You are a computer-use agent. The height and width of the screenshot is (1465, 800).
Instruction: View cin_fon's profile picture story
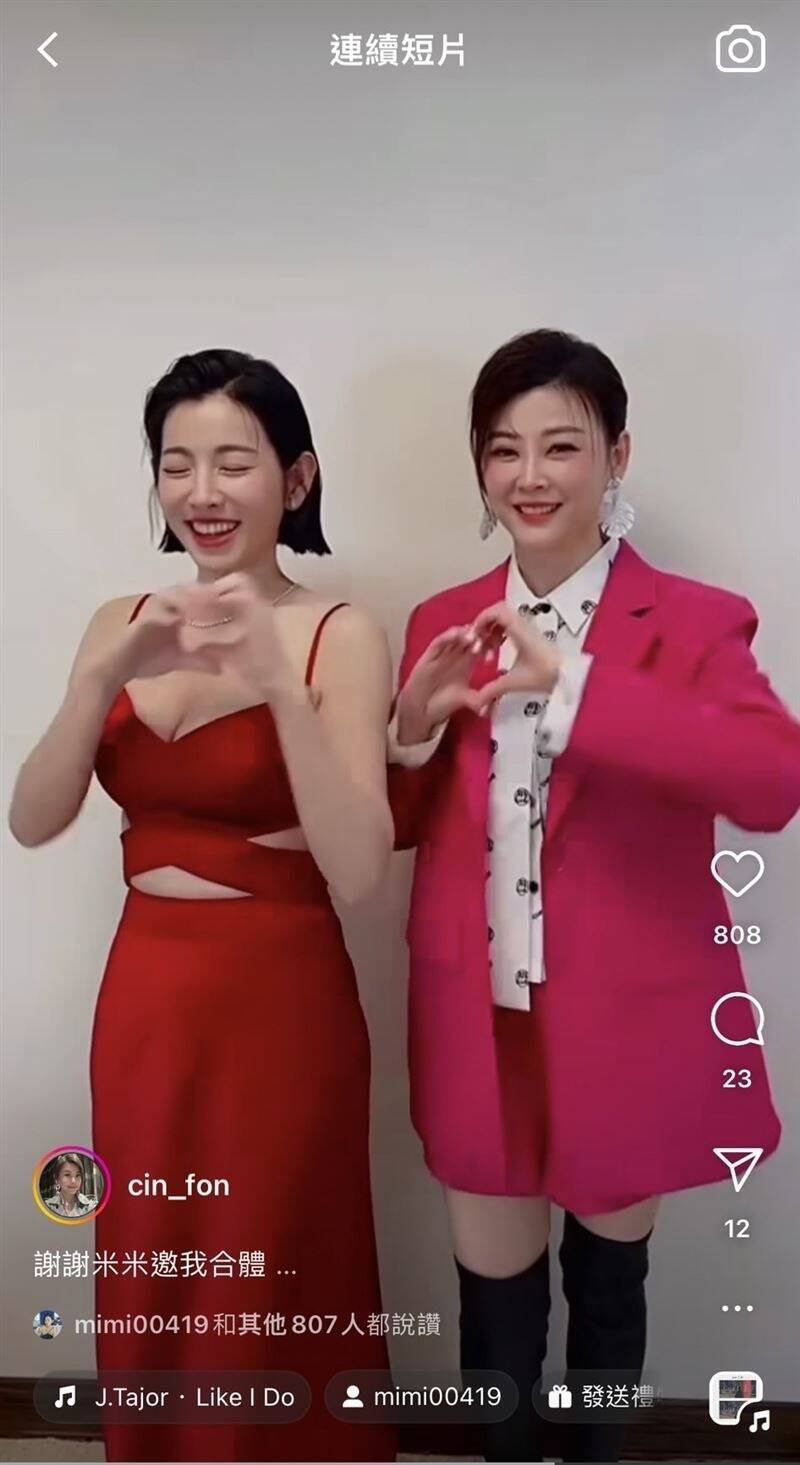(x=71, y=1185)
